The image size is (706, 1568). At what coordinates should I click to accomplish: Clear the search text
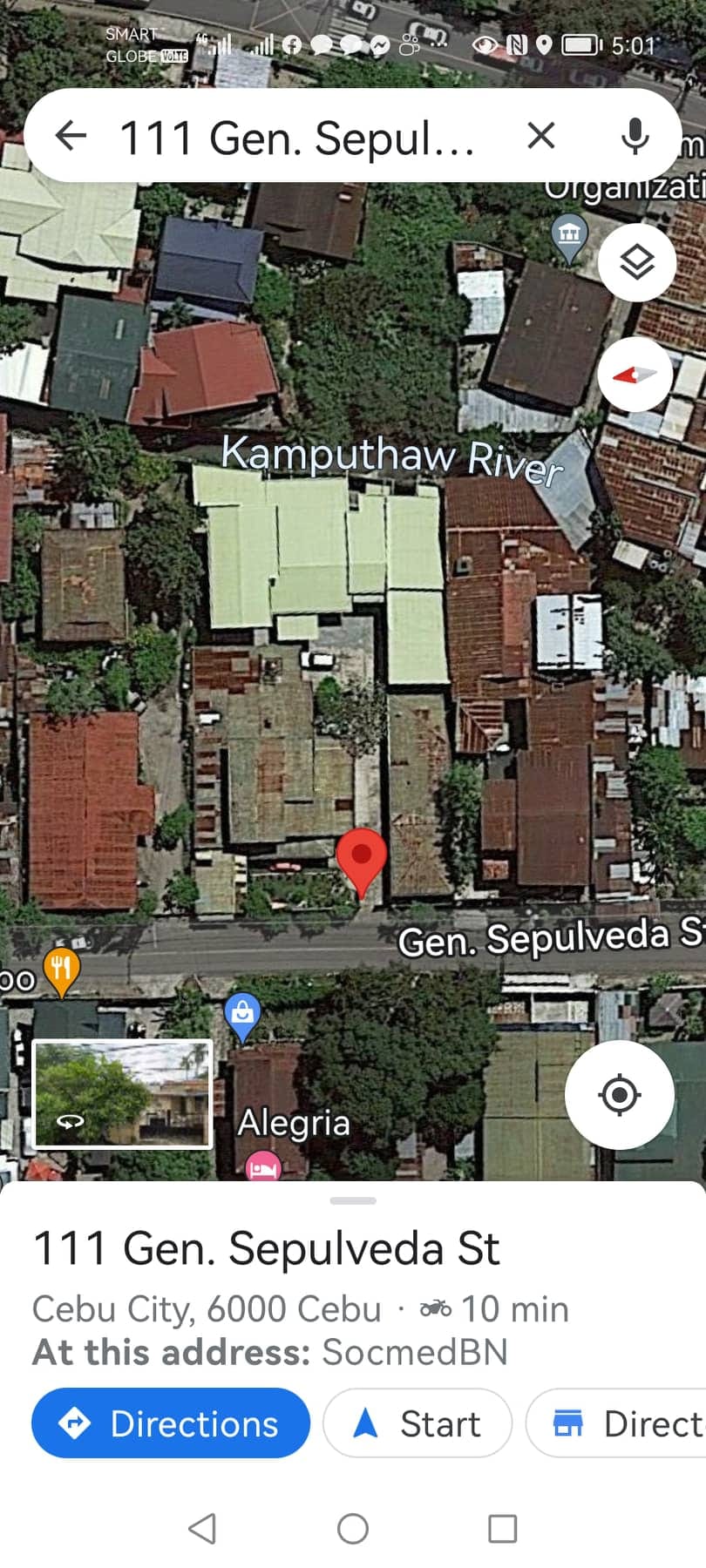point(541,136)
